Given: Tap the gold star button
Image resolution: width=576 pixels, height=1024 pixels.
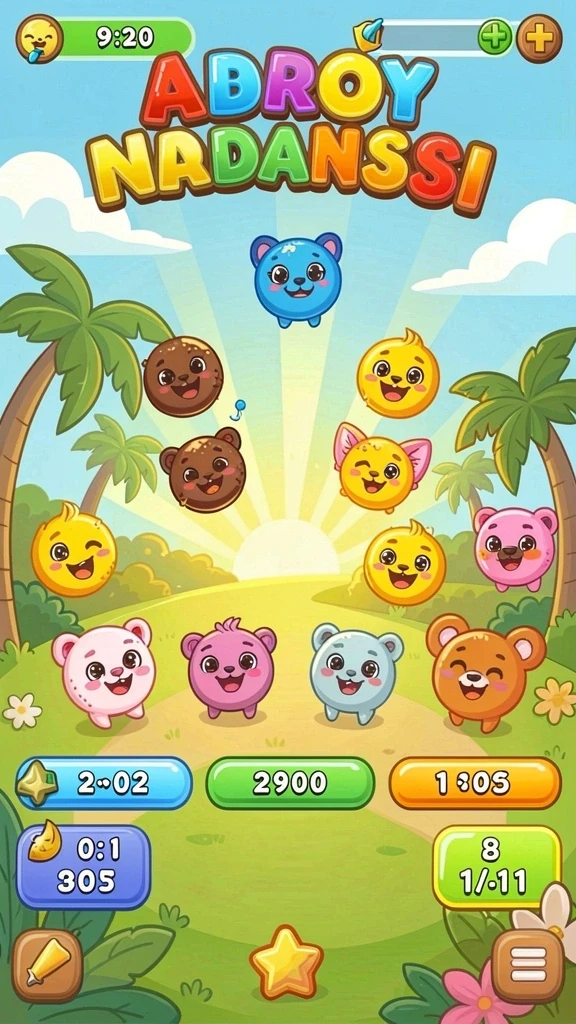Looking at the screenshot, I should pyautogui.click(x=286, y=962).
